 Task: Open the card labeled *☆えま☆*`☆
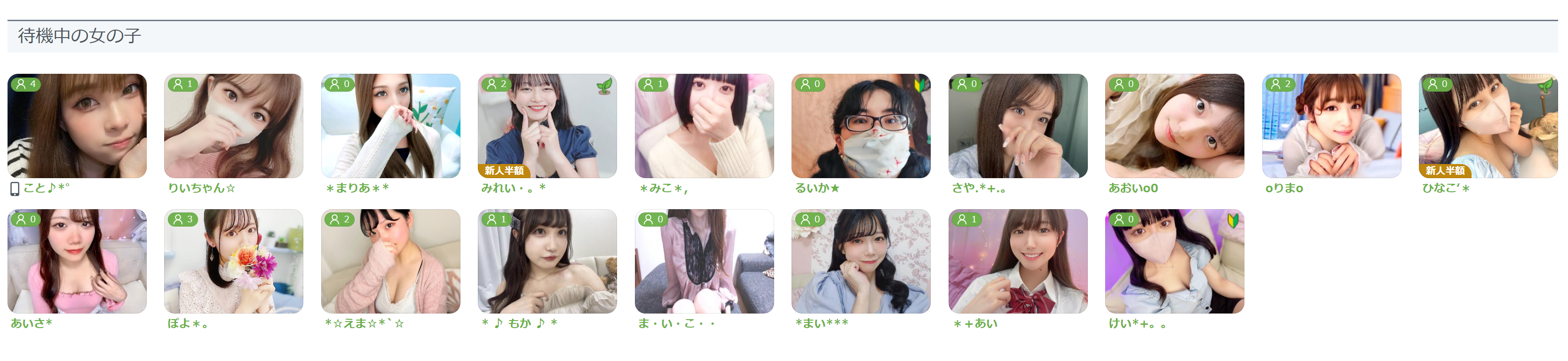point(391,261)
